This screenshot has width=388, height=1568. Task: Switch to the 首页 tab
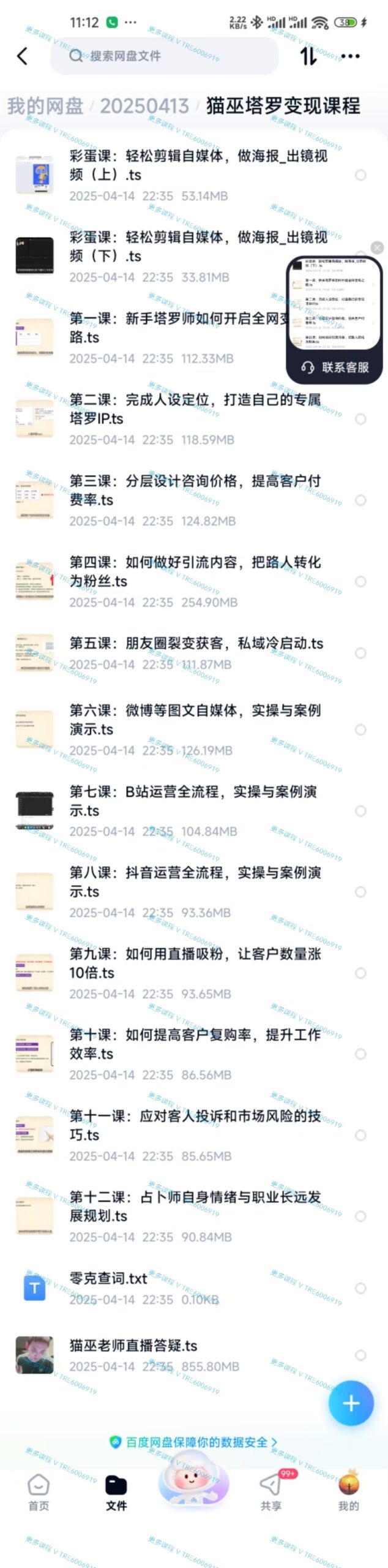tap(39, 1492)
